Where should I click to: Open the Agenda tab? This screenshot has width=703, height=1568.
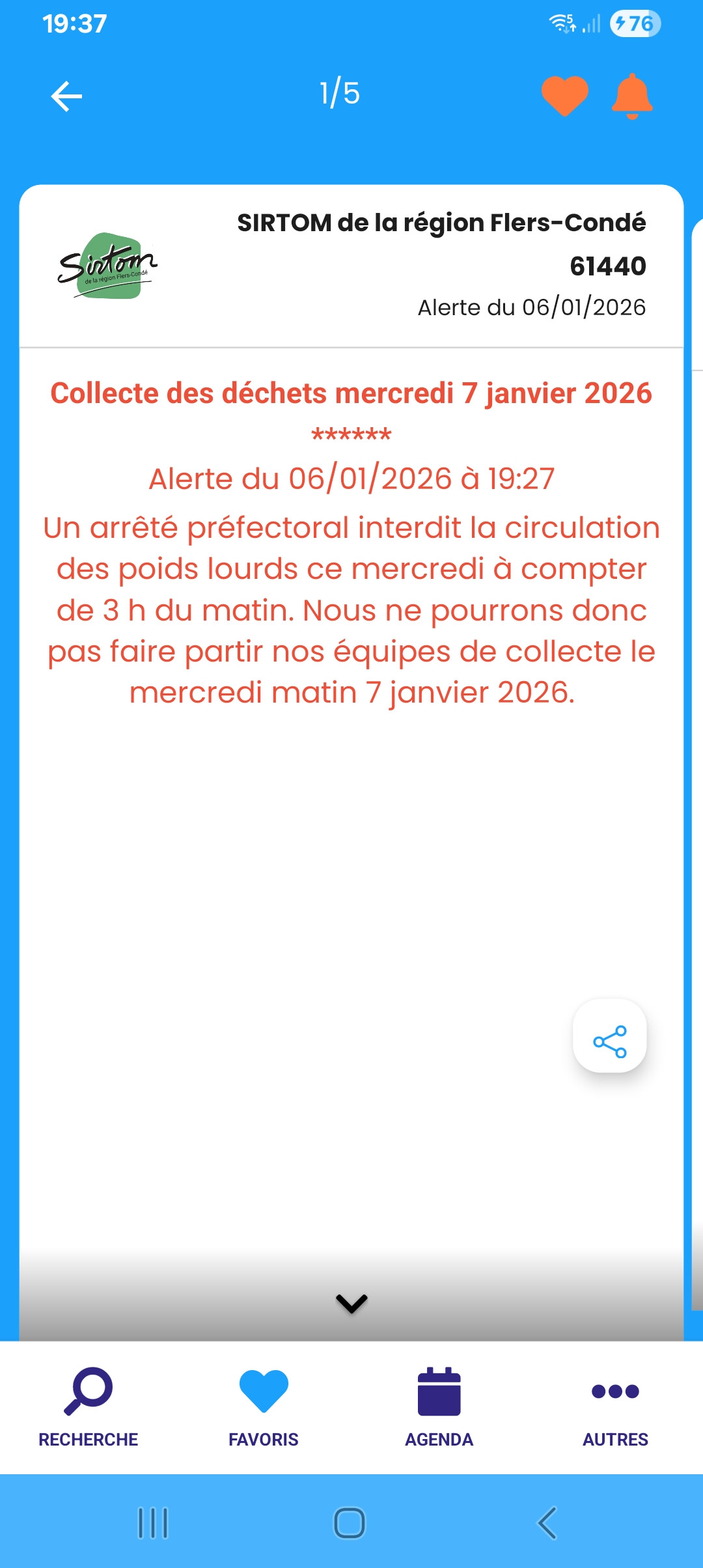(439, 1407)
